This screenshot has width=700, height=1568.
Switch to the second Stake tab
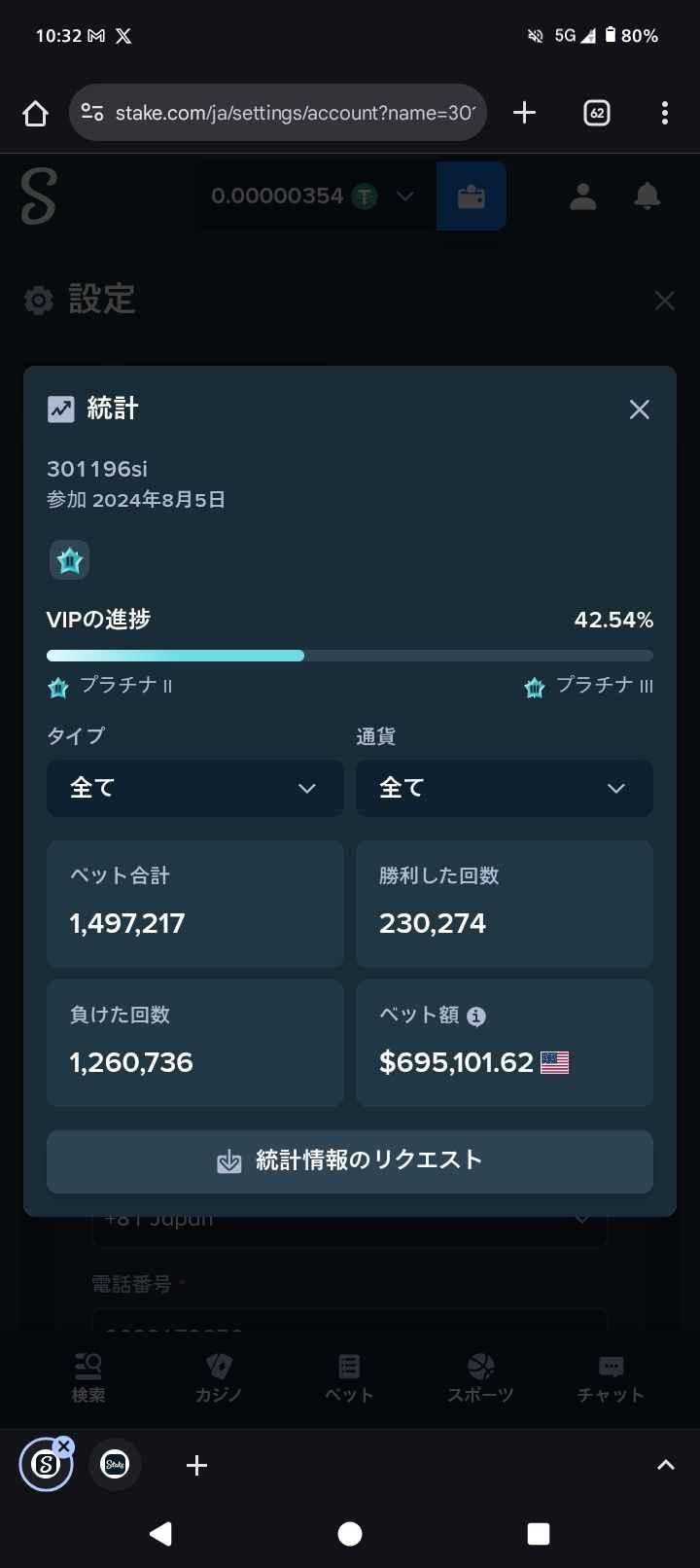(115, 1464)
